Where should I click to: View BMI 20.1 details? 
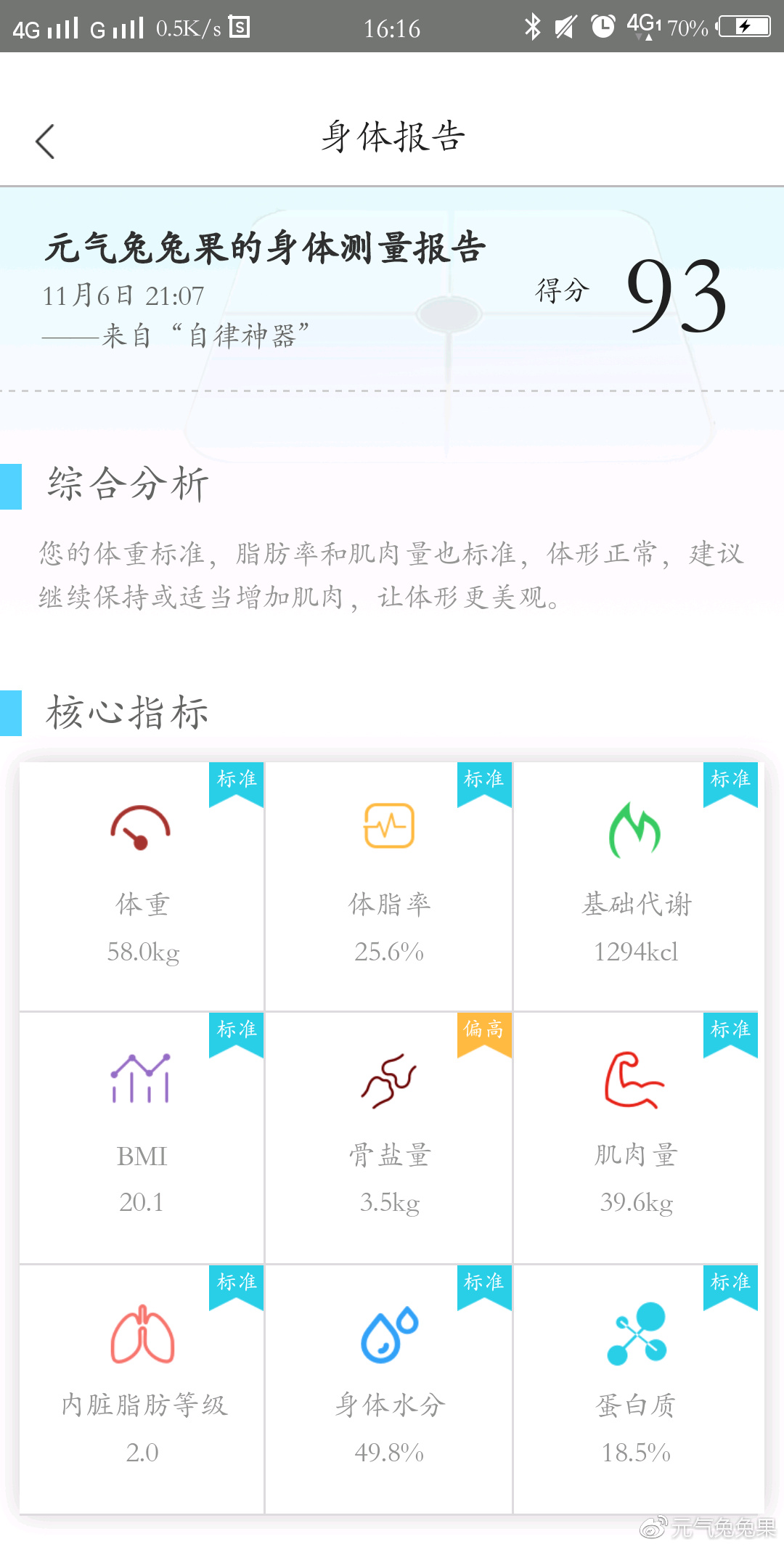142,1137
